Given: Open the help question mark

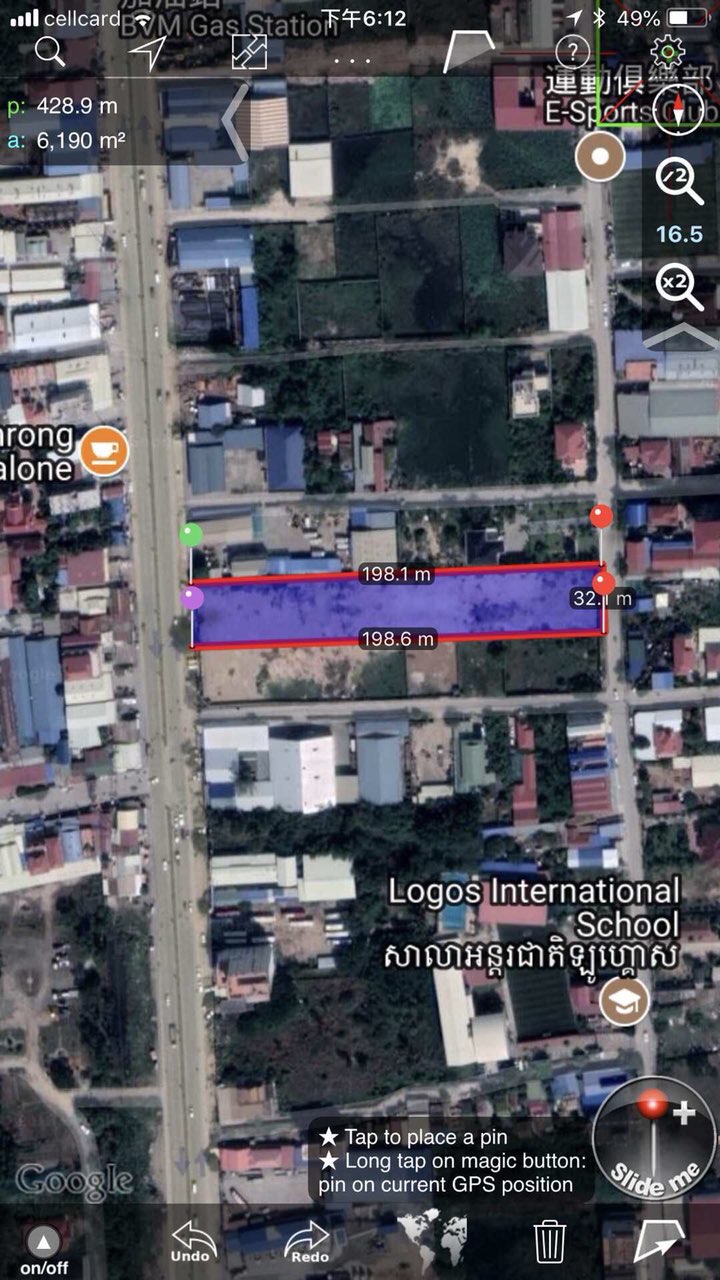Looking at the screenshot, I should click(x=573, y=51).
